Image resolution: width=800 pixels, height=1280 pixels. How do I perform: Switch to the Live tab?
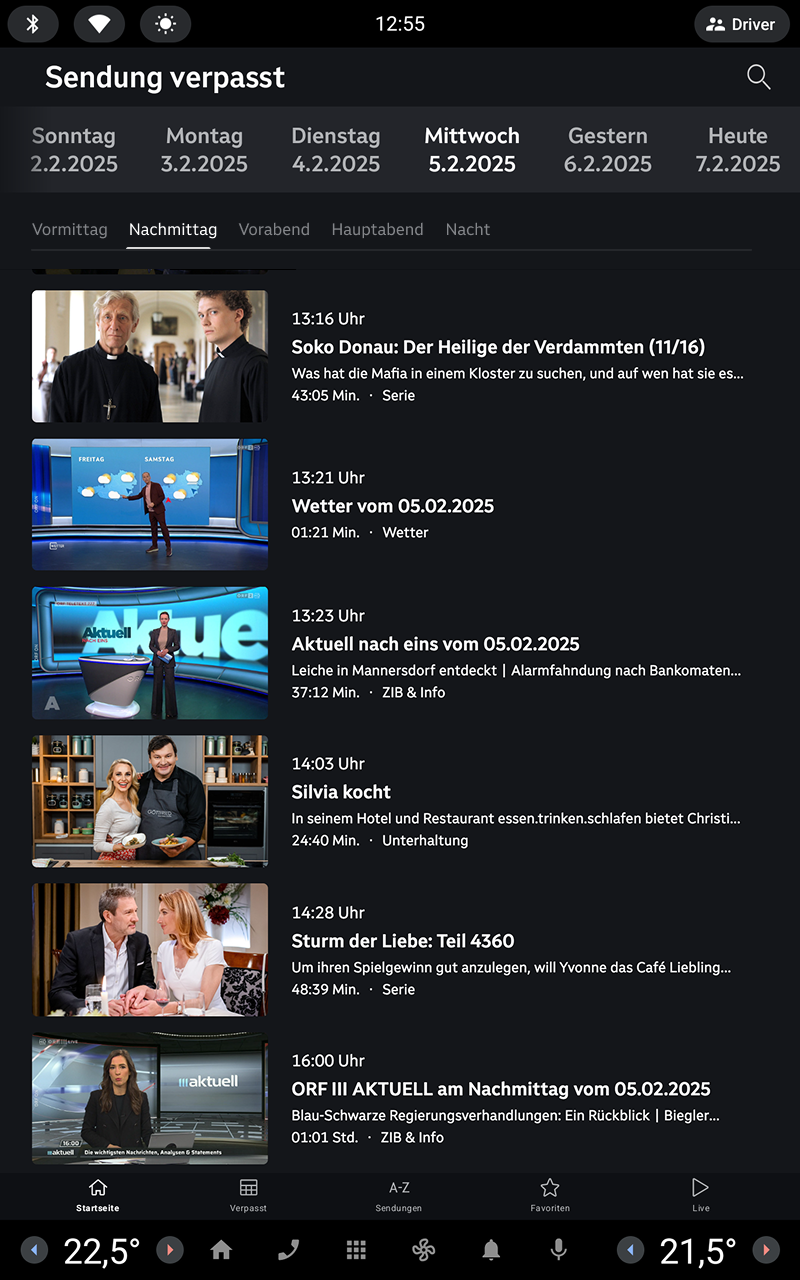point(700,1195)
